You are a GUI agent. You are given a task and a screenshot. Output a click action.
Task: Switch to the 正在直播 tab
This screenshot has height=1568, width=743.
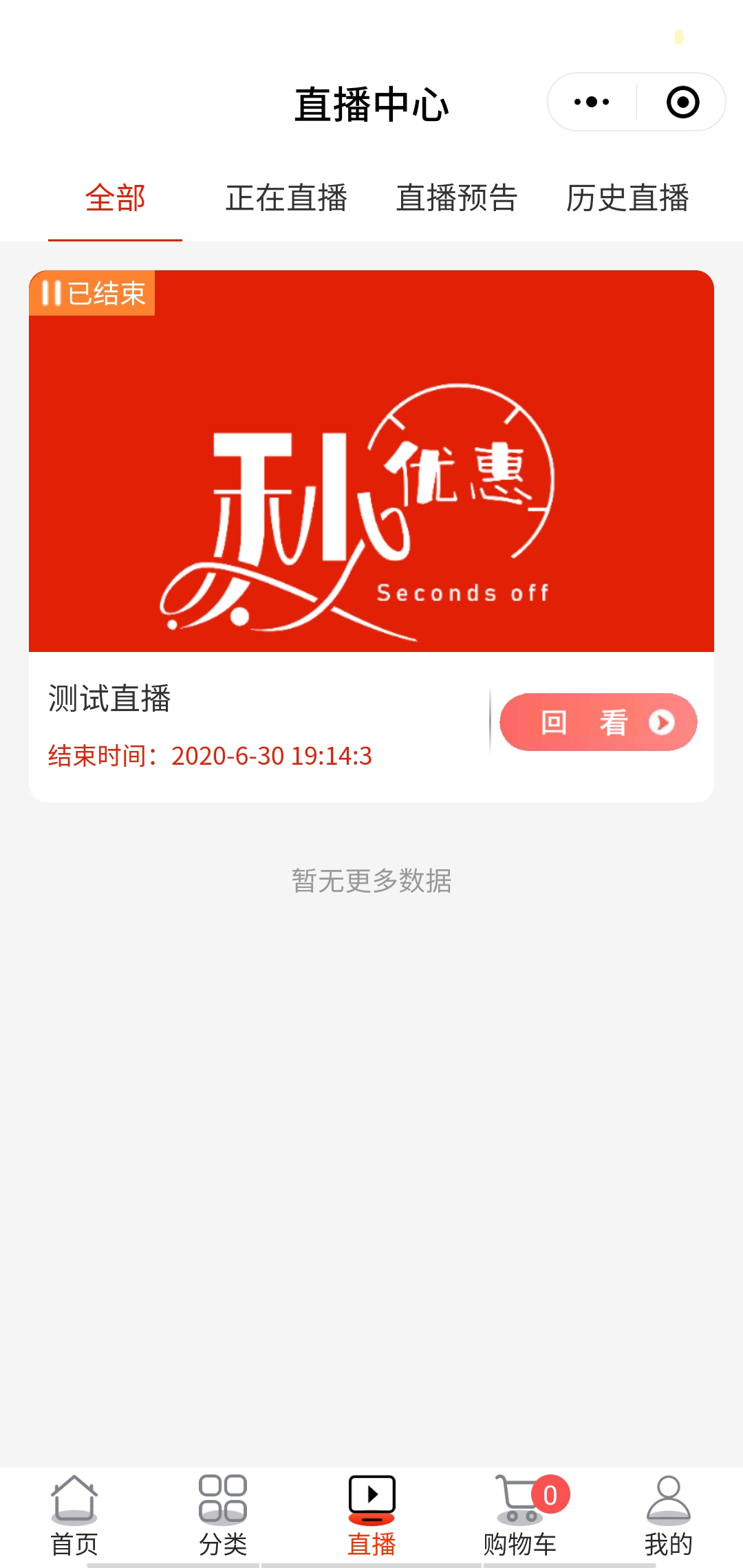click(x=286, y=199)
